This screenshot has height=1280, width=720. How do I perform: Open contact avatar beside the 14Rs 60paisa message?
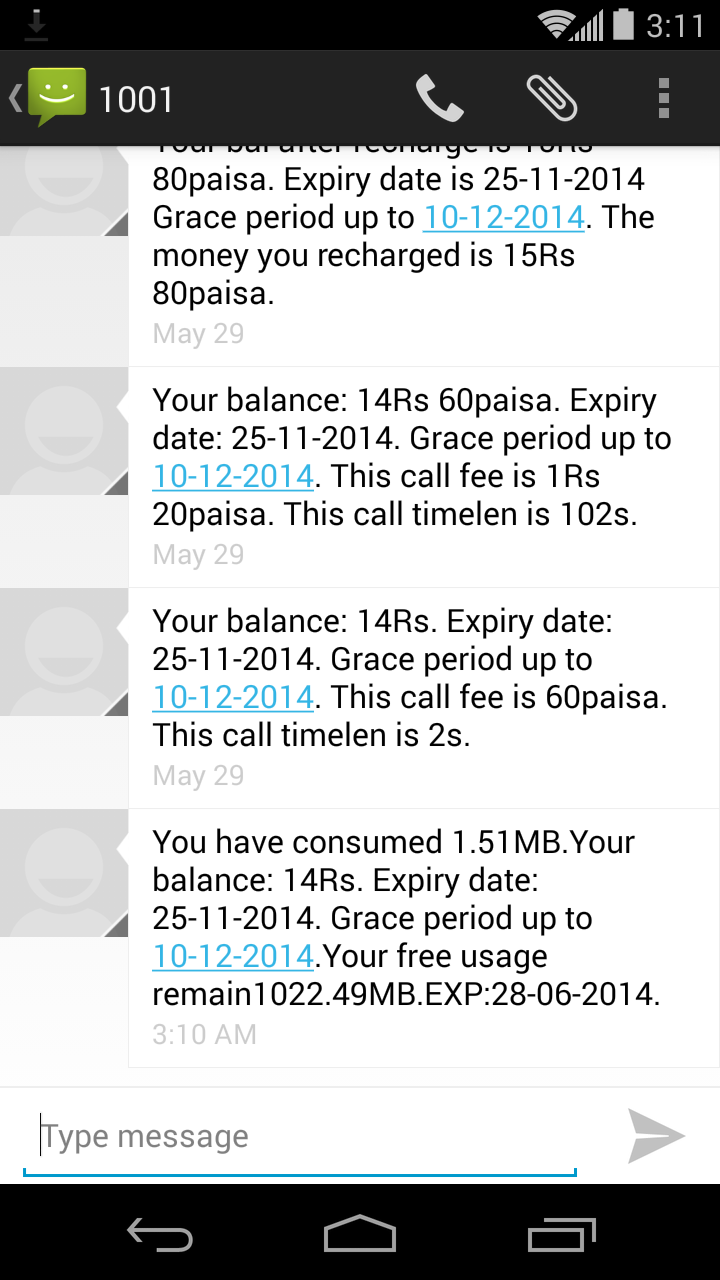pos(64,431)
